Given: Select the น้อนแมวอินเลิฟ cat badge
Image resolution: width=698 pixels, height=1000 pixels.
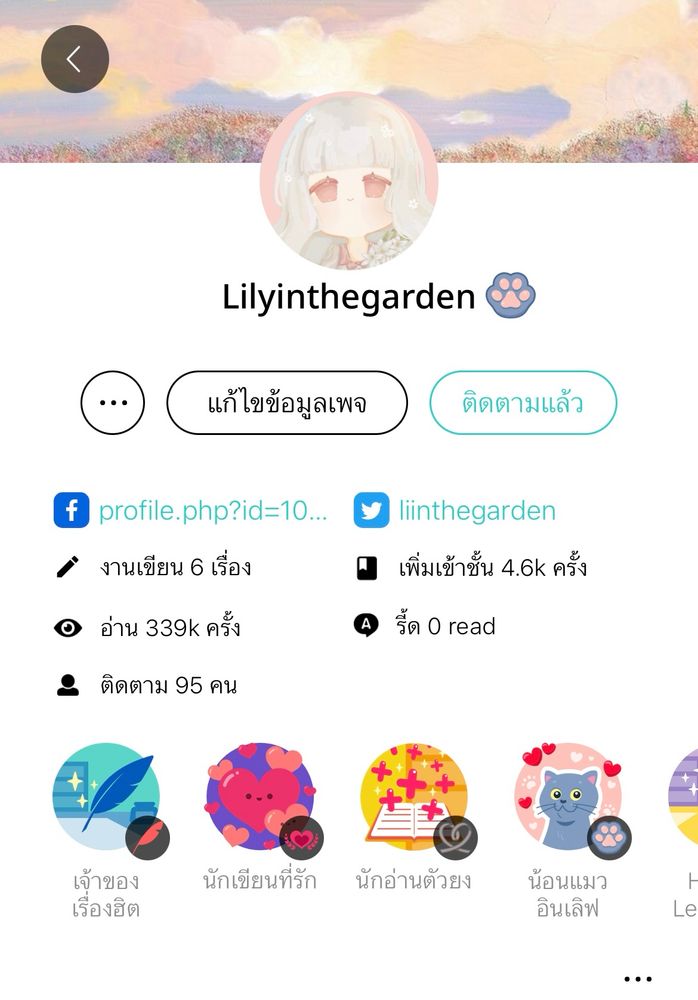Looking at the screenshot, I should [x=568, y=796].
